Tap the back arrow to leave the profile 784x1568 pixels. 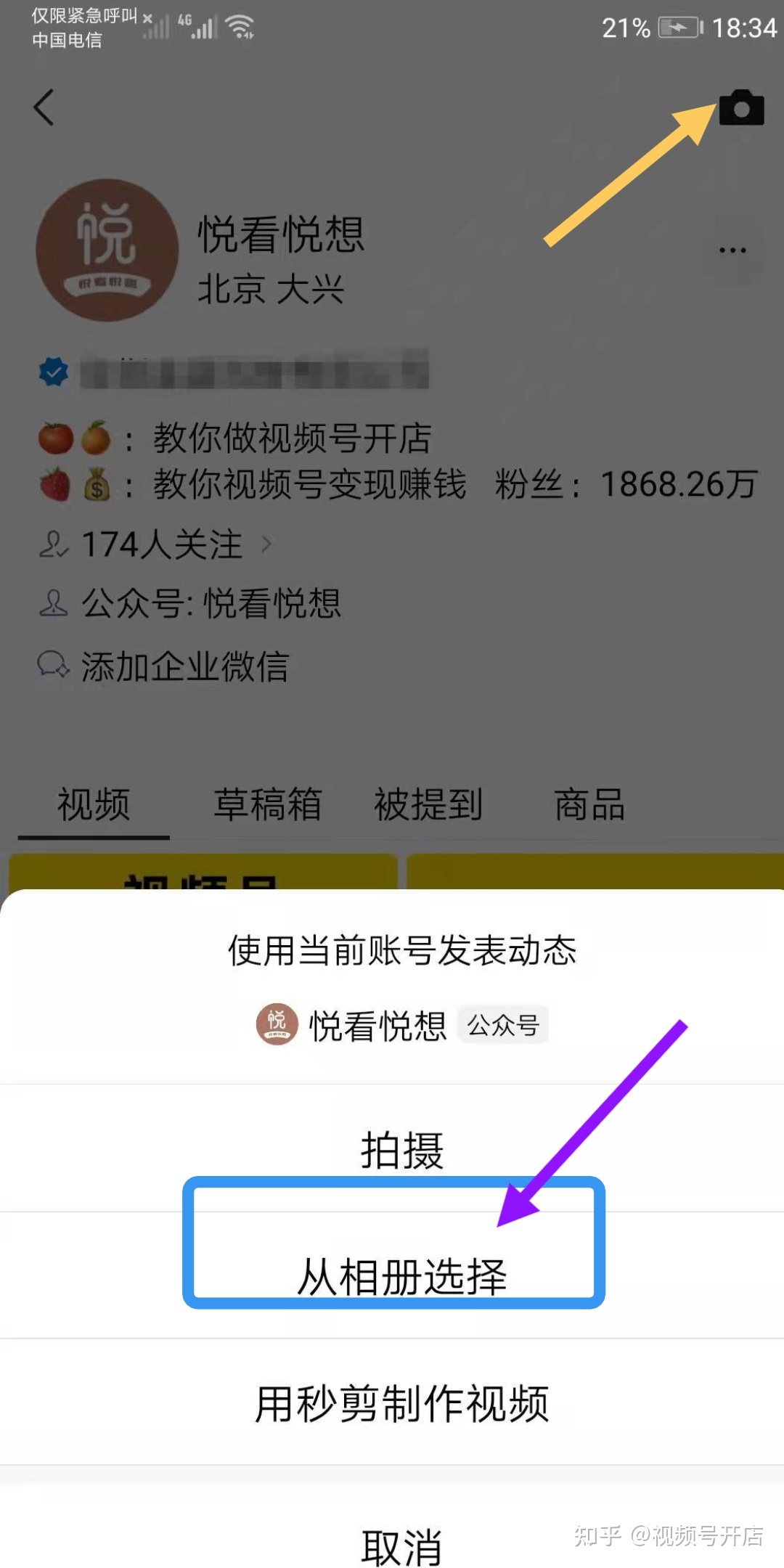44,107
